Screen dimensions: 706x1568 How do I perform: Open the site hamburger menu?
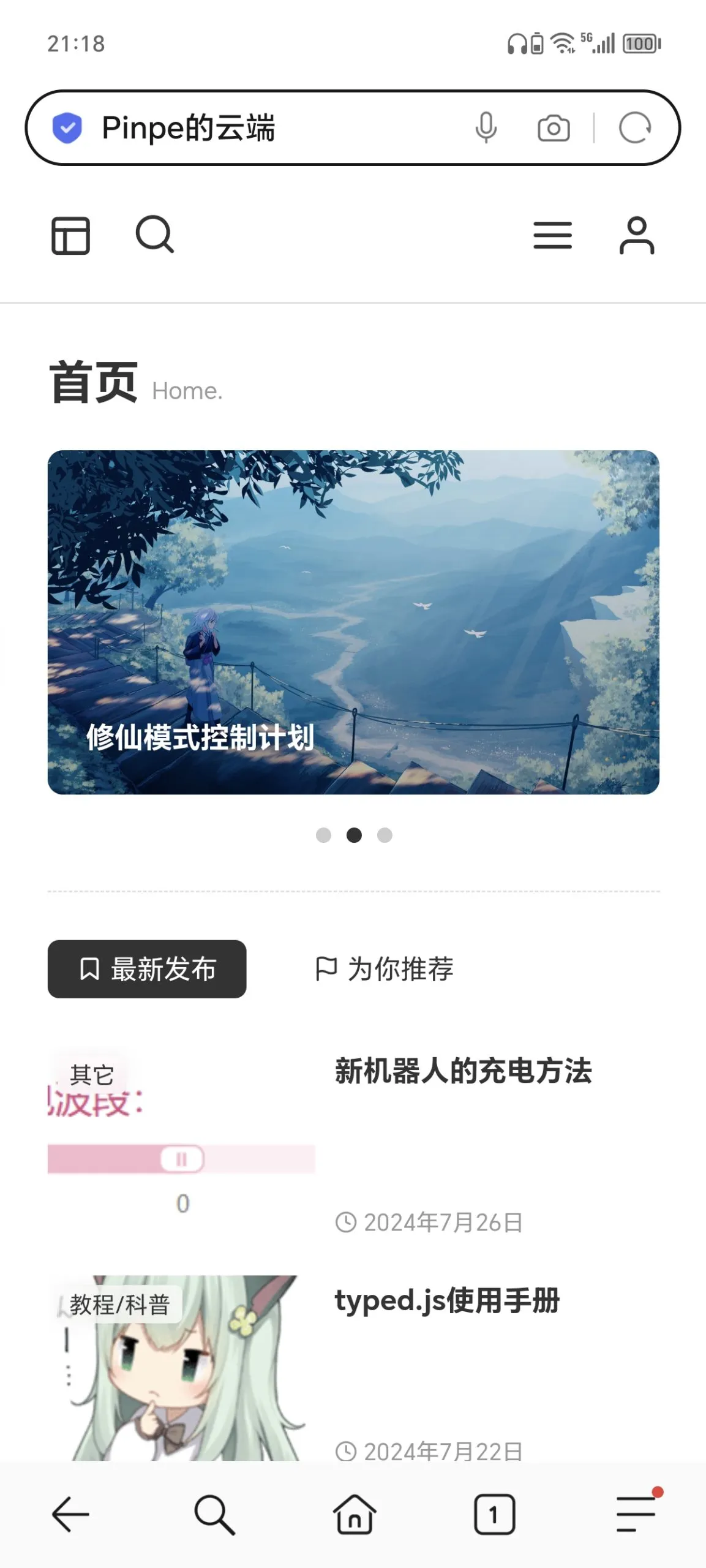pyautogui.click(x=552, y=235)
